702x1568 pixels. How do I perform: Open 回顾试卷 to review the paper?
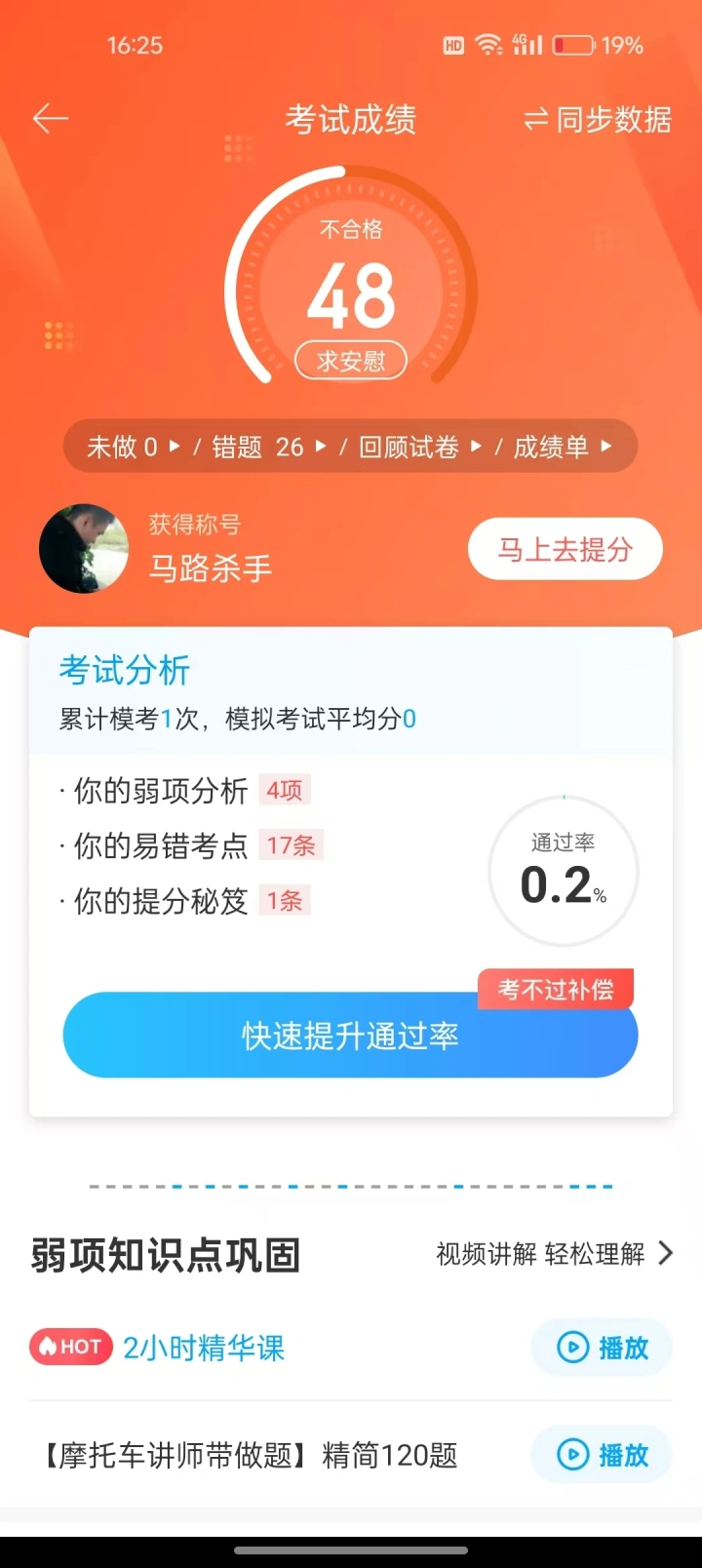(419, 448)
